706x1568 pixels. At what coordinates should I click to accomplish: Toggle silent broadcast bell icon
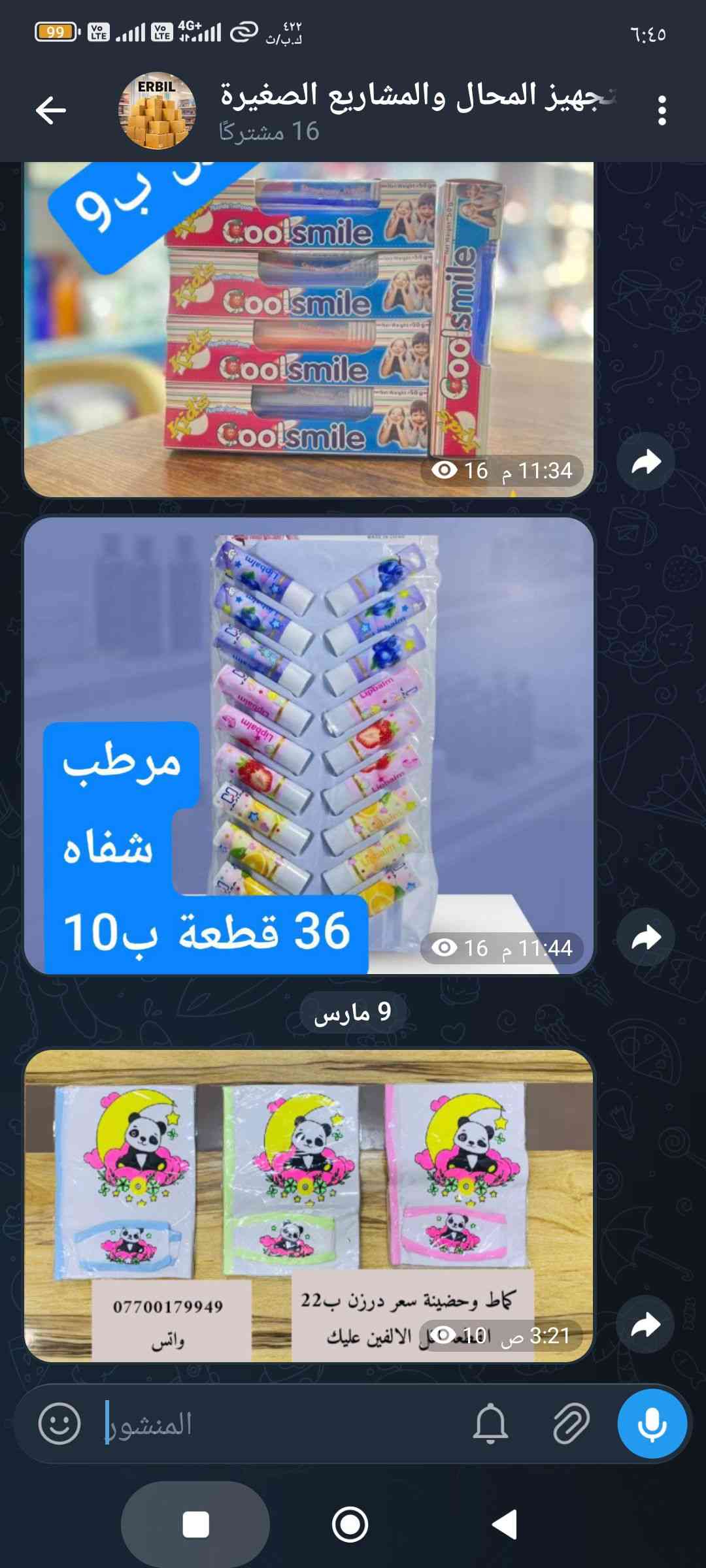point(490,1424)
